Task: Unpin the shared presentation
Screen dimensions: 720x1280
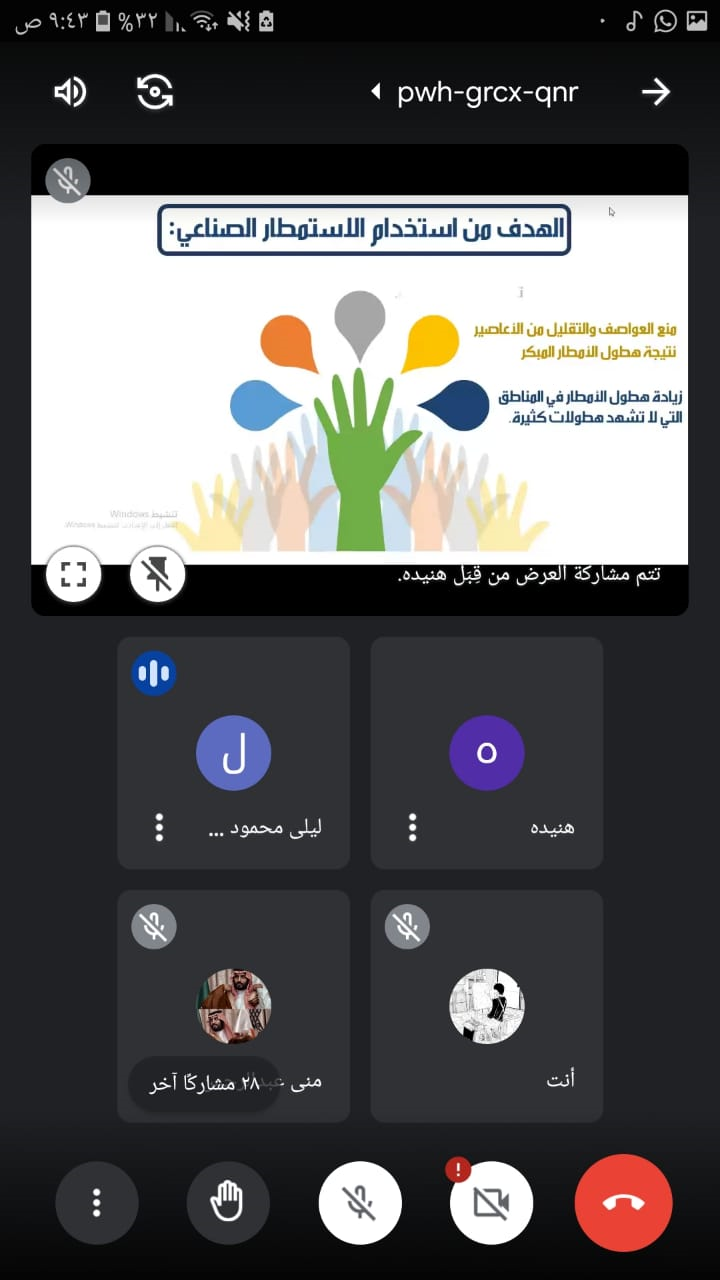Action: (157, 574)
